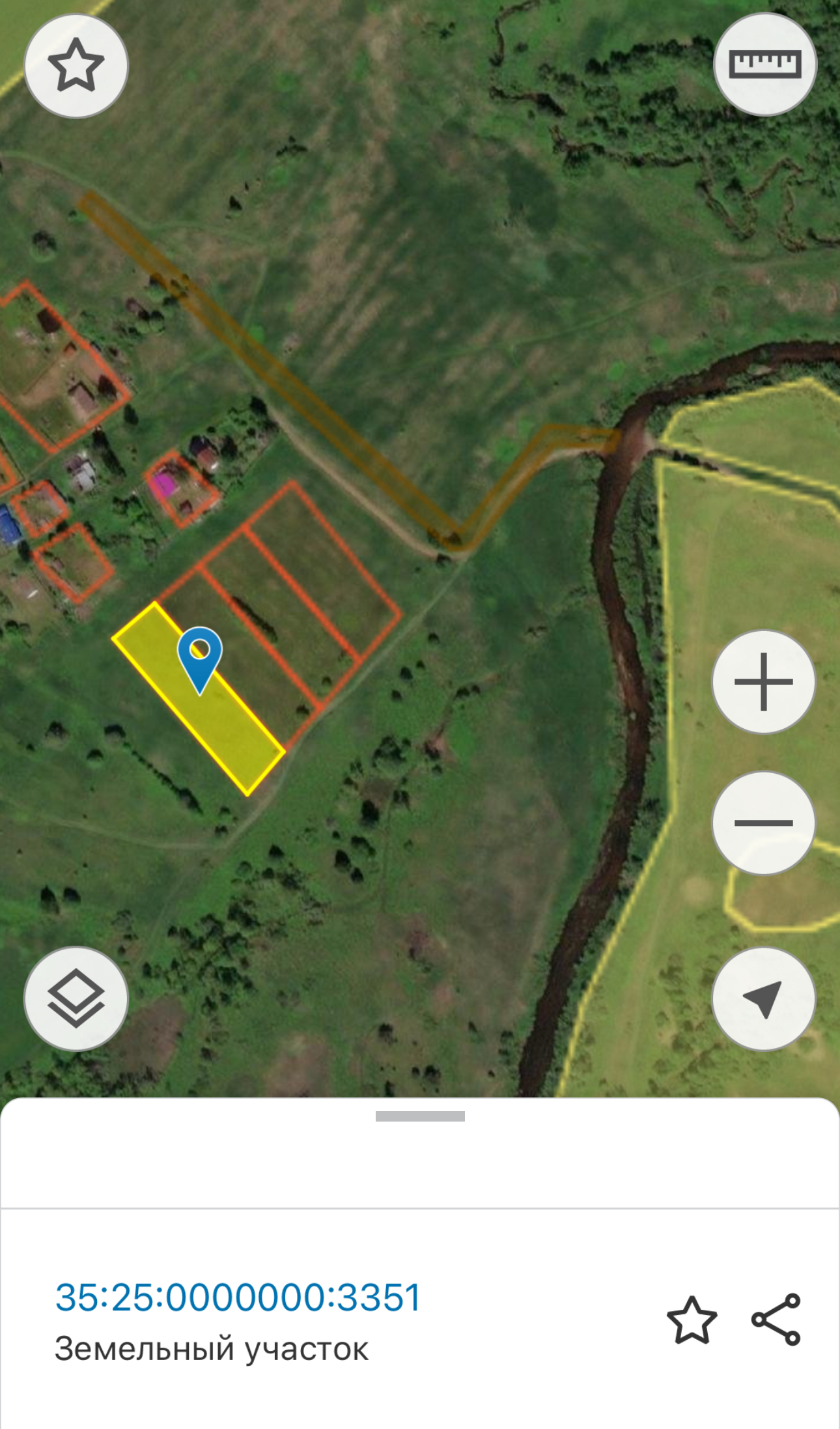Open the map layers selector
This screenshot has width=840, height=1429.
click(x=76, y=998)
